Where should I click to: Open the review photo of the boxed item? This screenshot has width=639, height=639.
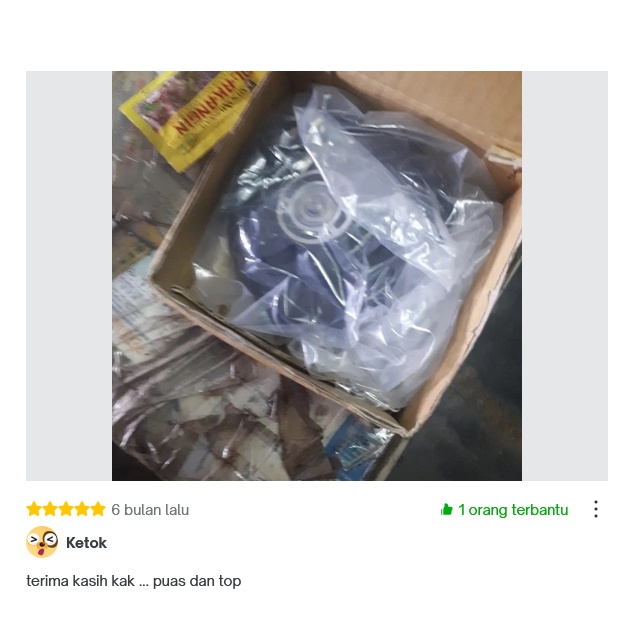pos(317,276)
